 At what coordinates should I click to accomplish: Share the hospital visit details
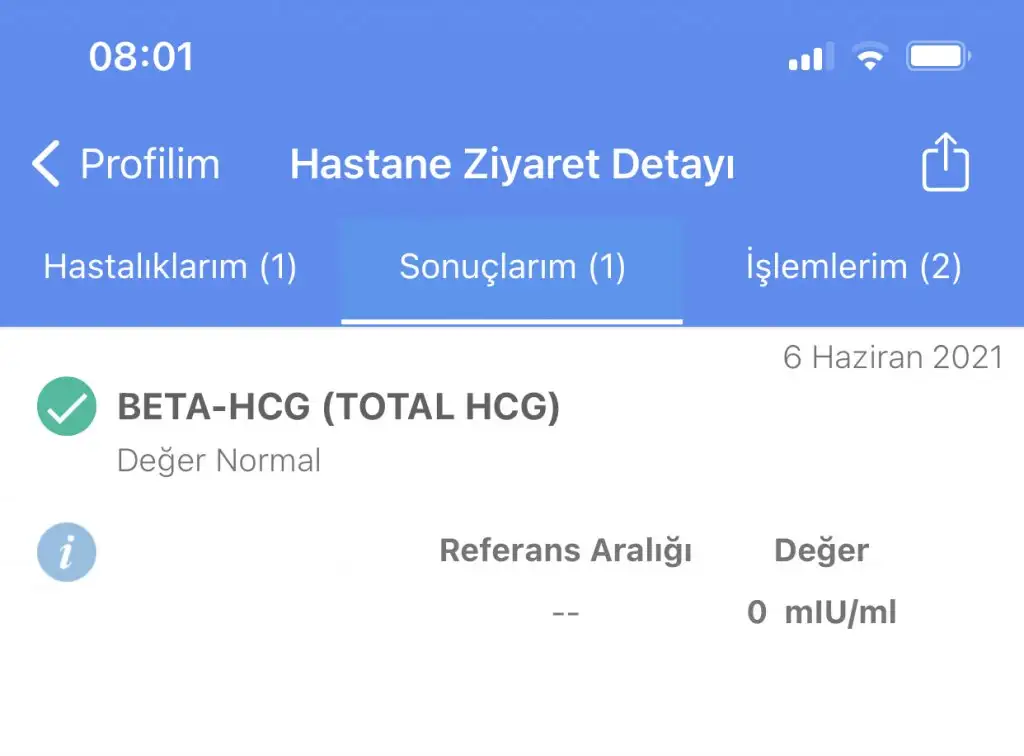pos(944,164)
